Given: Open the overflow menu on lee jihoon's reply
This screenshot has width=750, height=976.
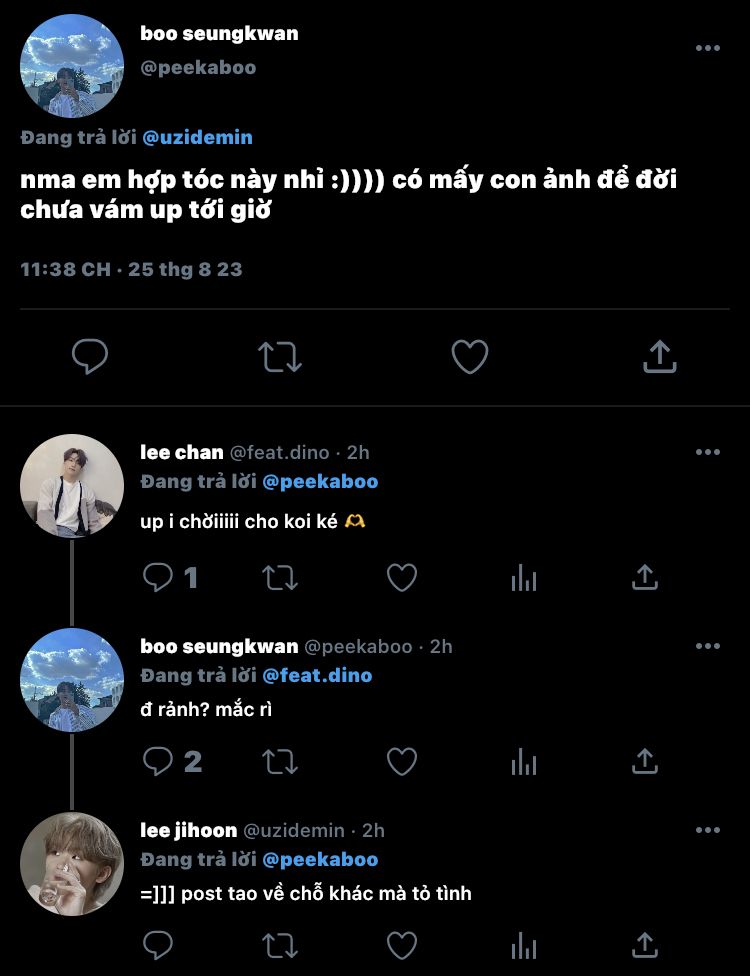Looking at the screenshot, I should [708, 830].
